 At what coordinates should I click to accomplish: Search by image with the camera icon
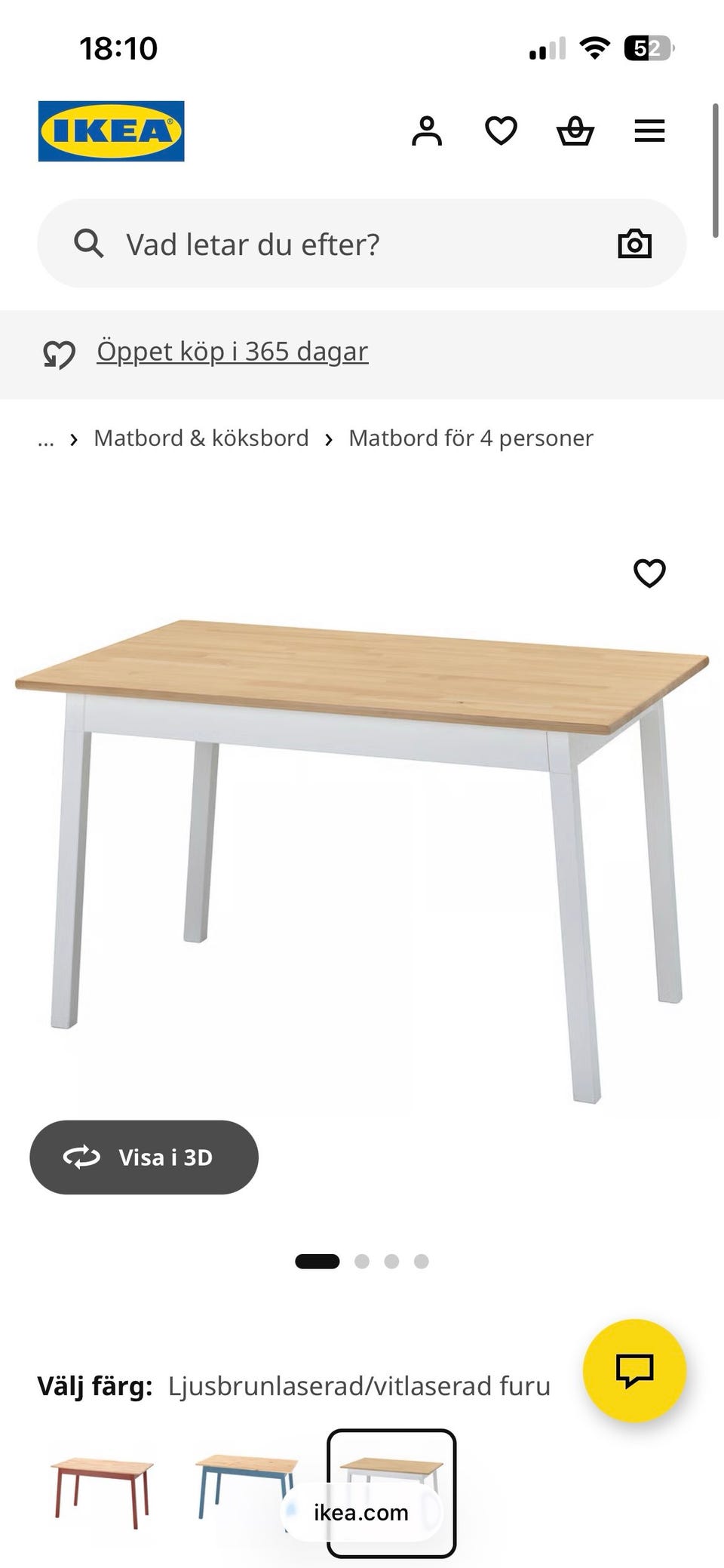coord(634,244)
